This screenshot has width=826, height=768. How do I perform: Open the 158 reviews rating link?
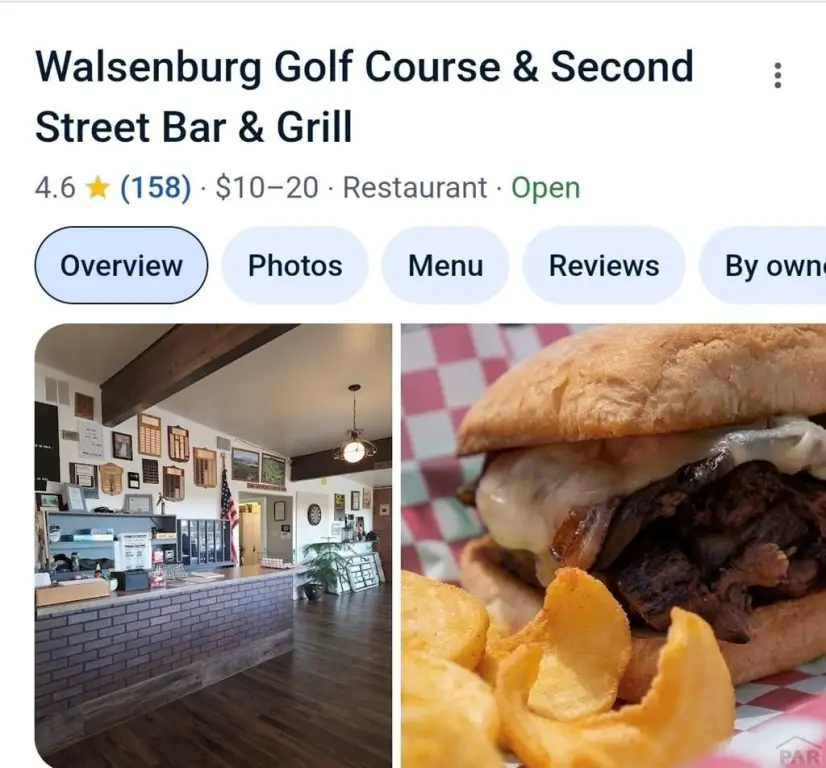(155, 187)
